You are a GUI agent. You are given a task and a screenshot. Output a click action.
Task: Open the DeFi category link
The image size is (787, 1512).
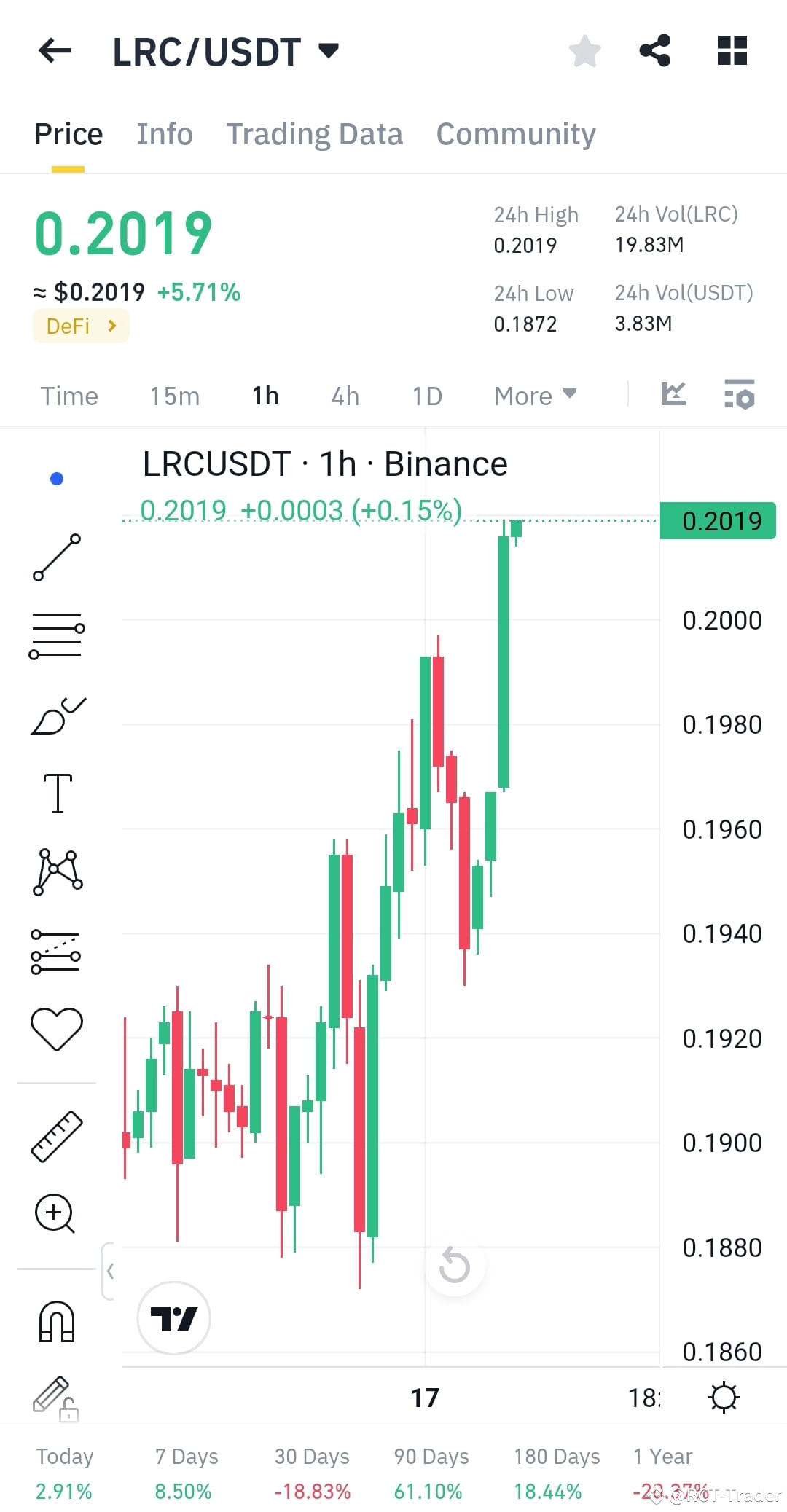coord(80,326)
